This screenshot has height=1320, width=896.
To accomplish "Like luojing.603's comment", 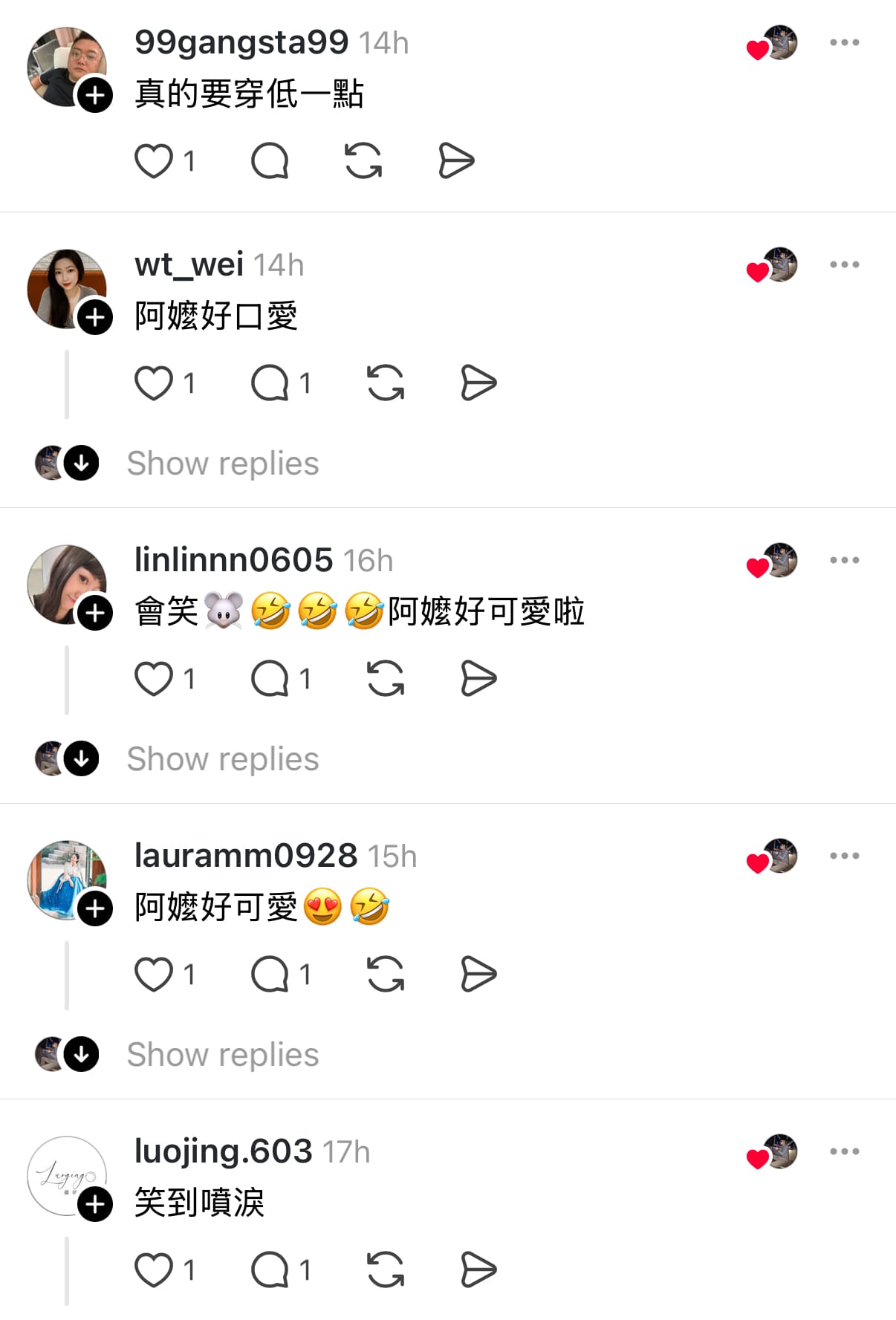I will click(154, 1270).
